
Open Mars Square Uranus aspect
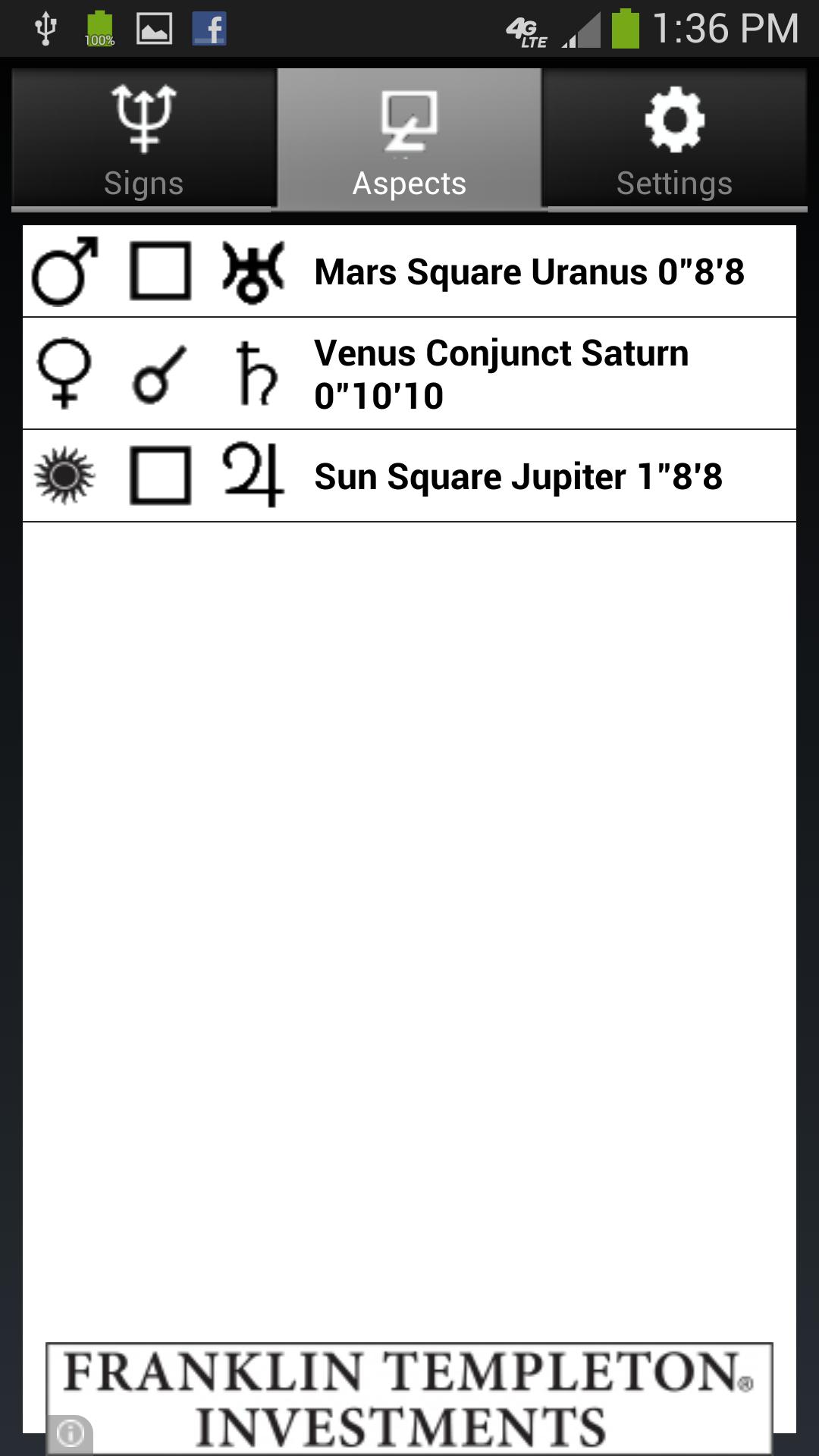click(x=409, y=271)
